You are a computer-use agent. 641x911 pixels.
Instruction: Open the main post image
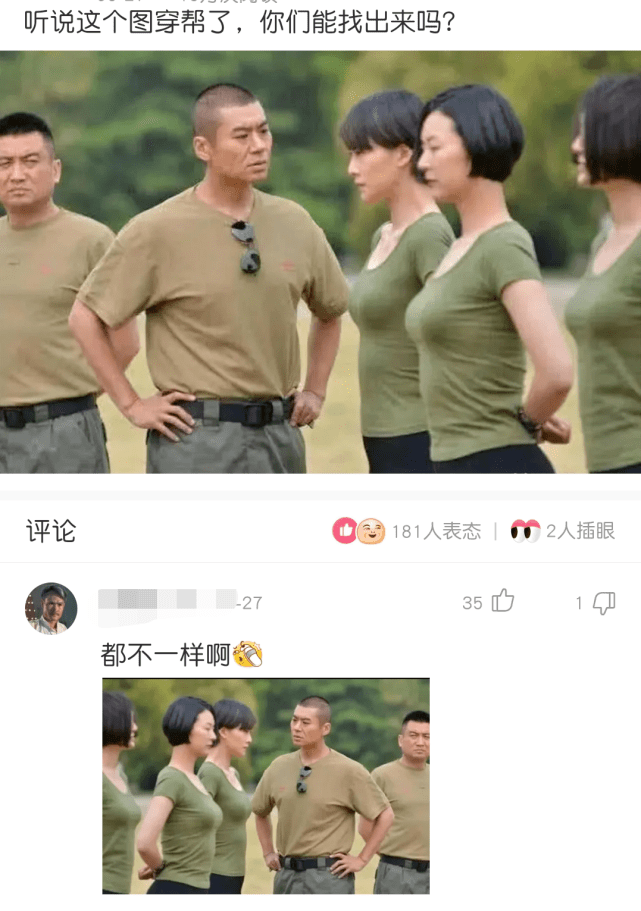[x=320, y=262]
